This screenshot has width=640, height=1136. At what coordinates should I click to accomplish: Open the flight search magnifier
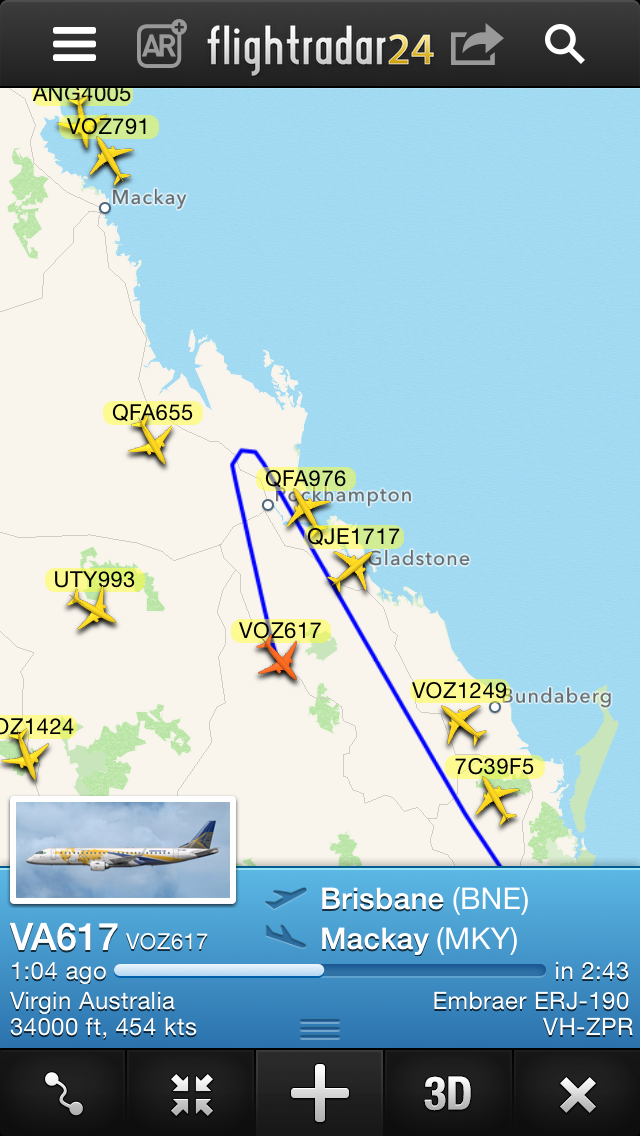(564, 44)
